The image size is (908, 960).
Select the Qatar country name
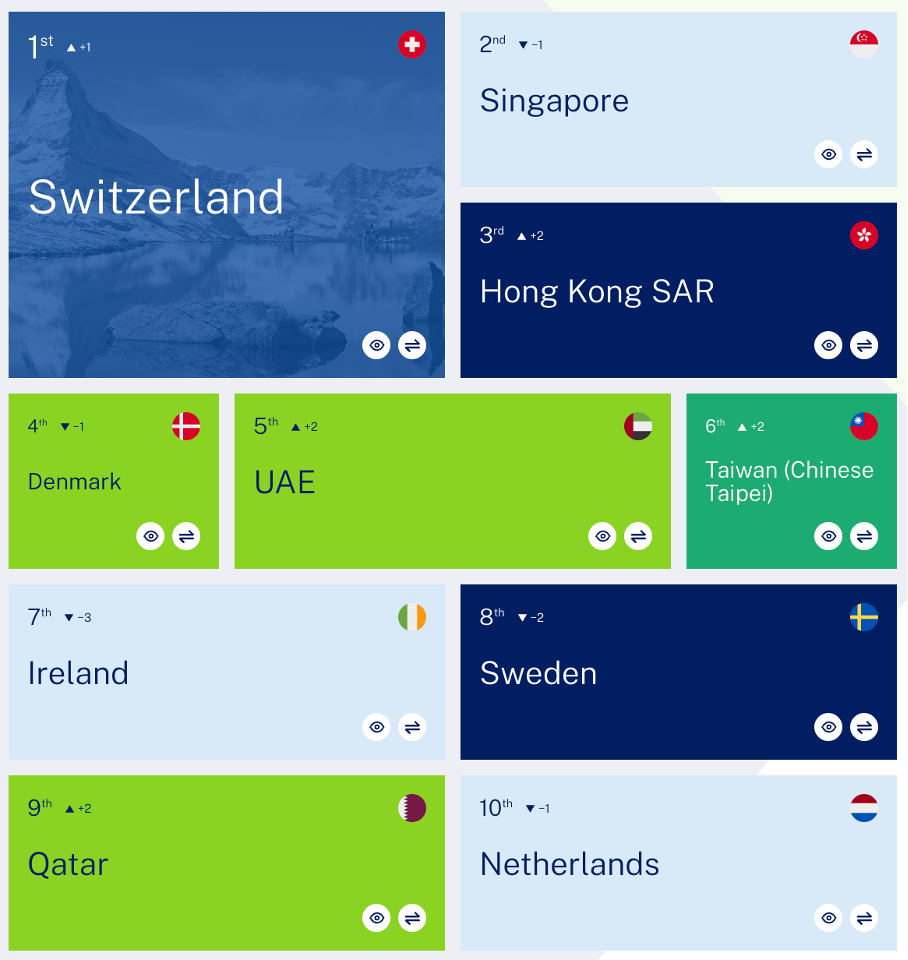pyautogui.click(x=66, y=864)
